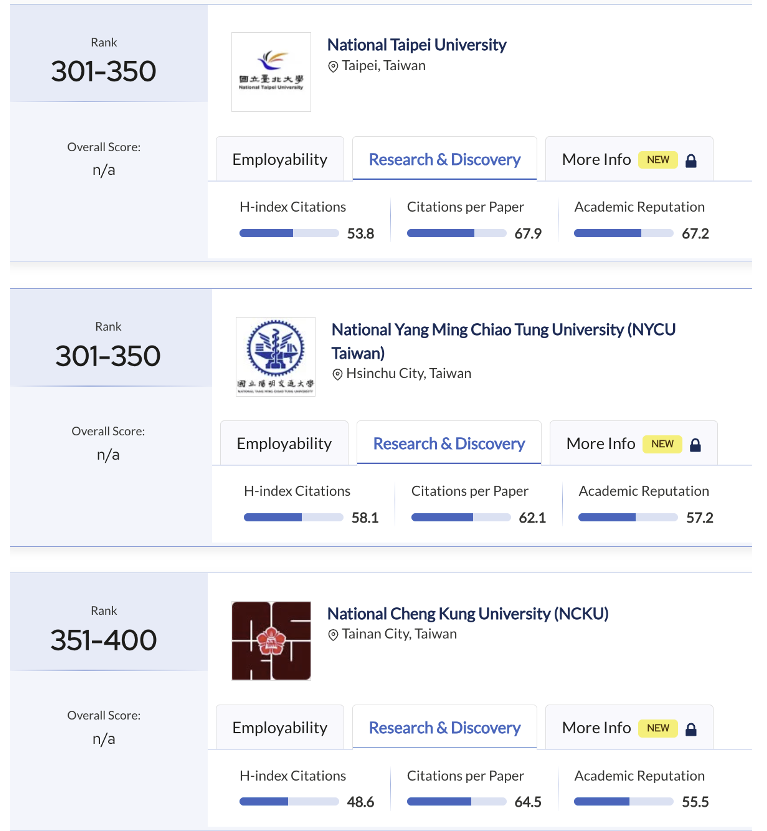Select Research & Discovery tab for NYCU Taiwan
Screen dimensions: 767x831
coord(448,444)
